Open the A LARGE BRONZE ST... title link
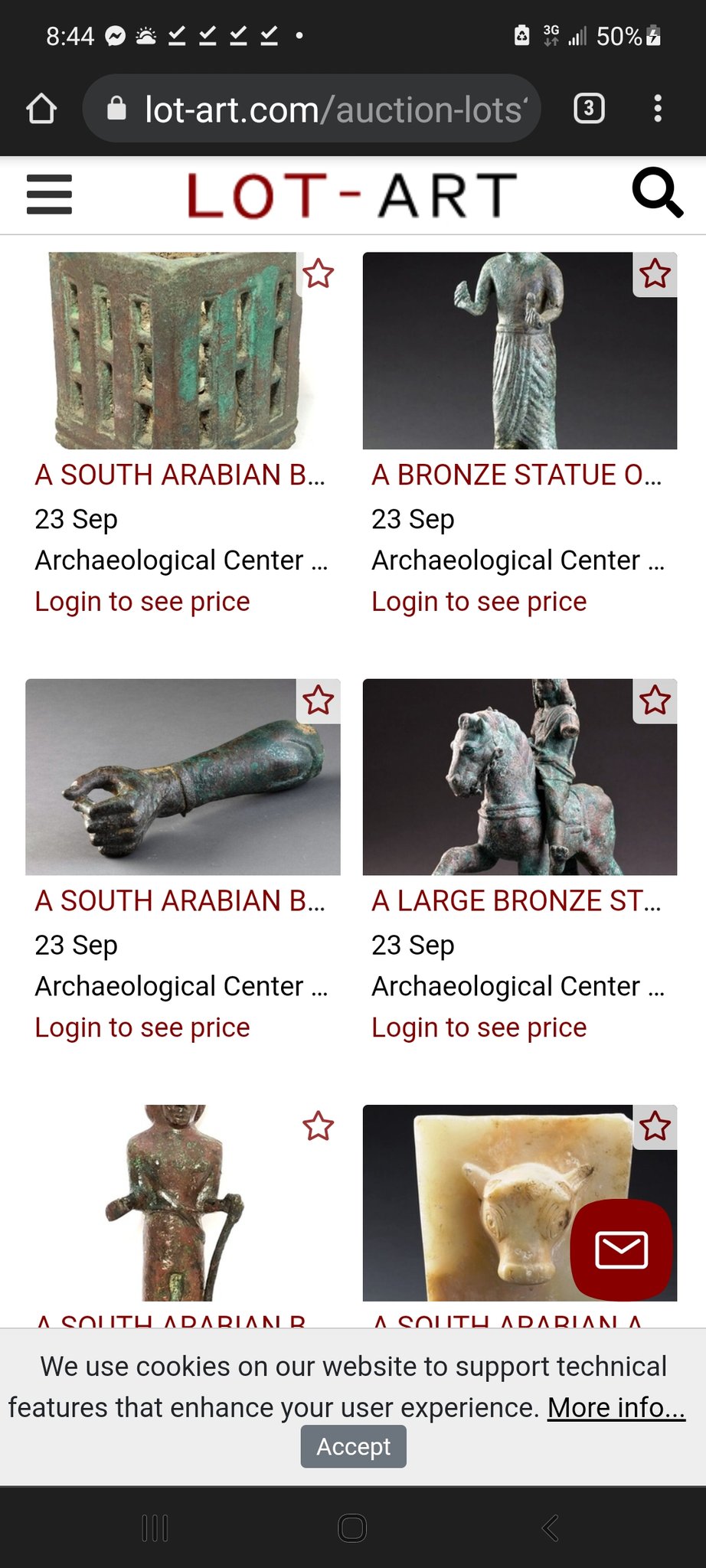 tap(516, 901)
